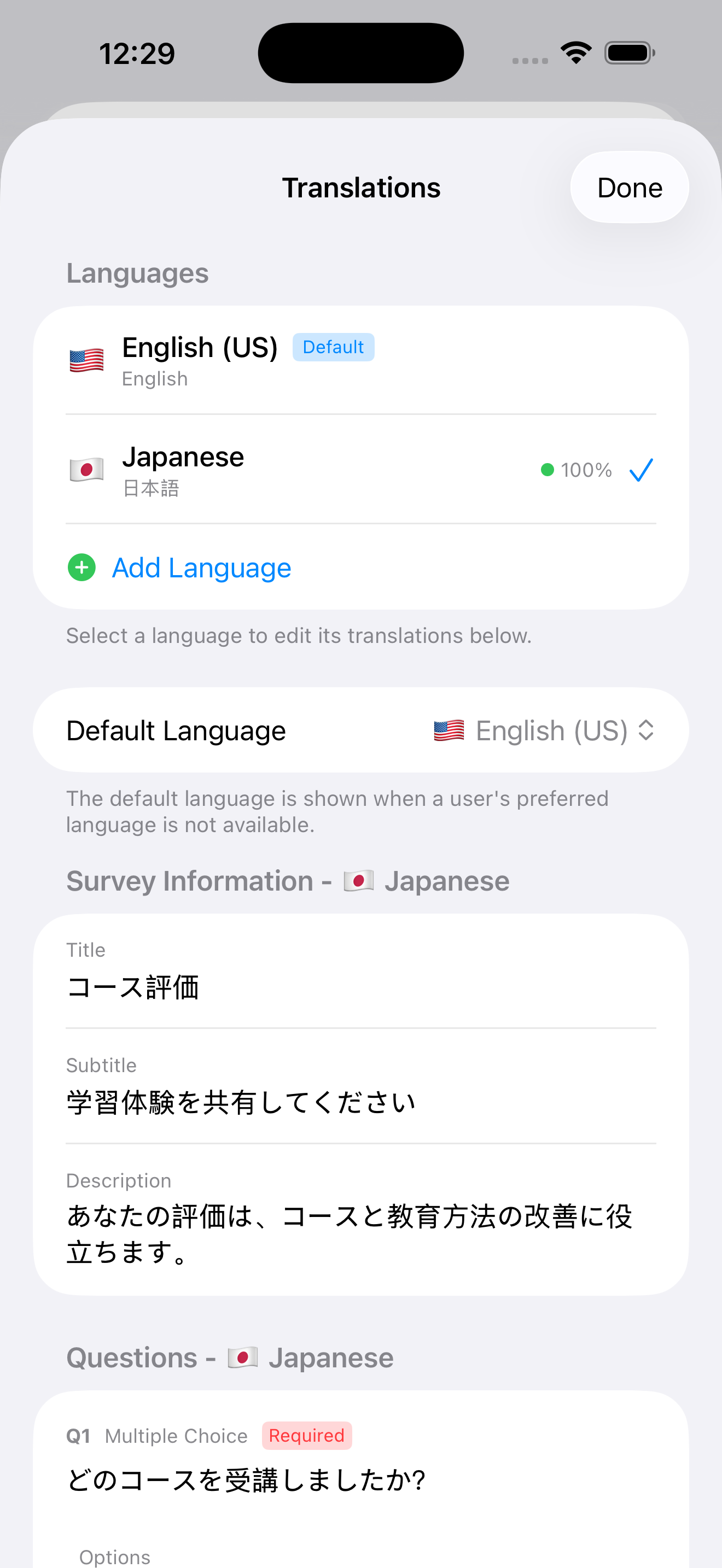This screenshot has width=722, height=1568.
Task: Tap the Japanese flag in Questions header
Action: click(x=242, y=1358)
